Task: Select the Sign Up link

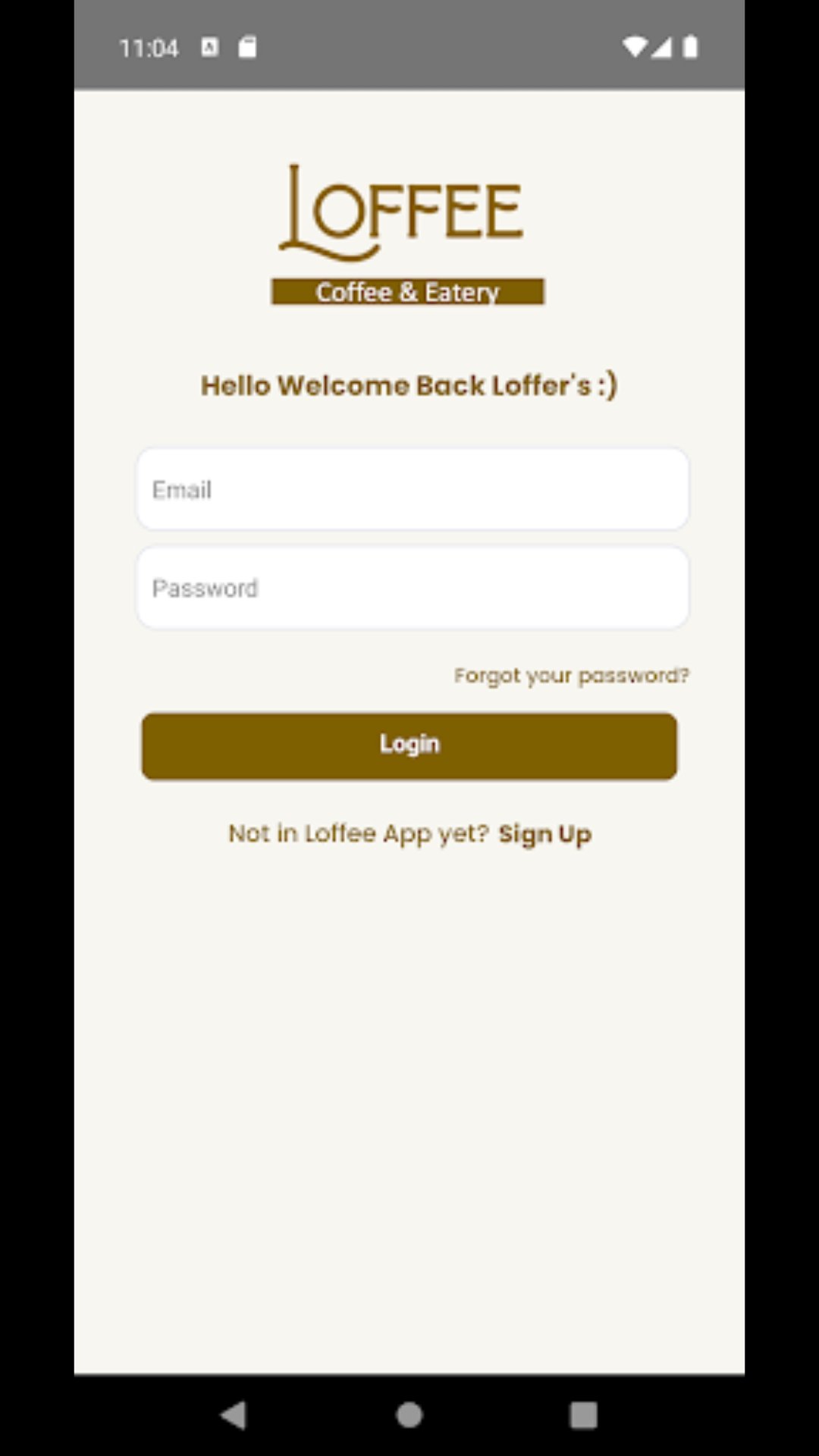Action: (x=544, y=833)
